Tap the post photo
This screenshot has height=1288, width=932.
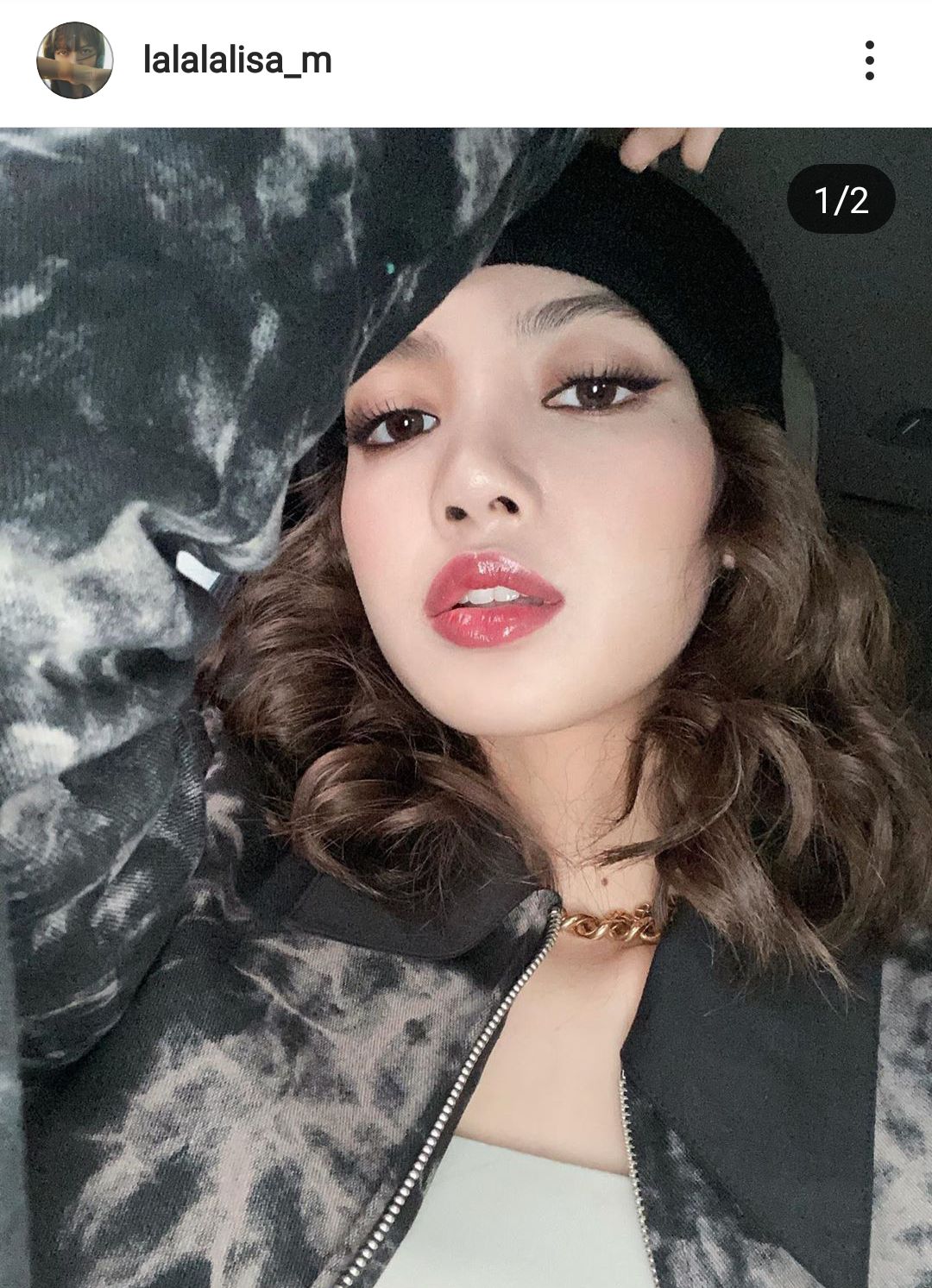coord(466,707)
